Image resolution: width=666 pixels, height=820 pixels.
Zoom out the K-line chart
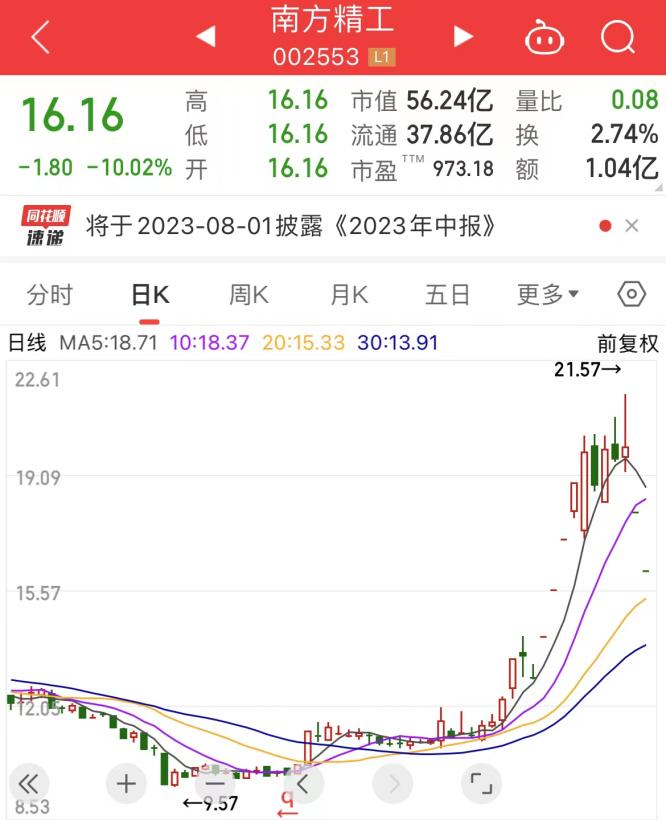[x=216, y=783]
